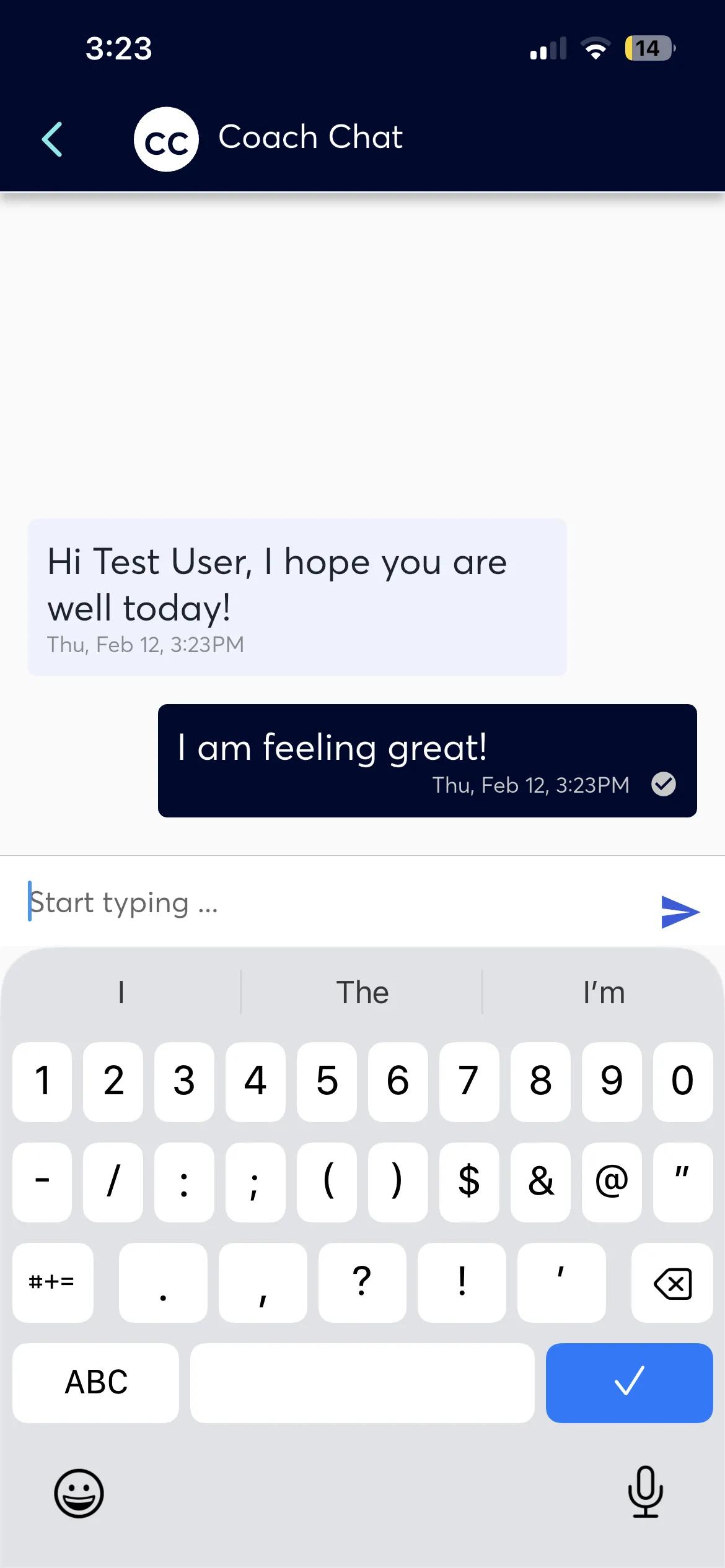Viewport: 725px width, 1568px height.
Task: Go back from Coach Chat
Action: click(x=52, y=139)
